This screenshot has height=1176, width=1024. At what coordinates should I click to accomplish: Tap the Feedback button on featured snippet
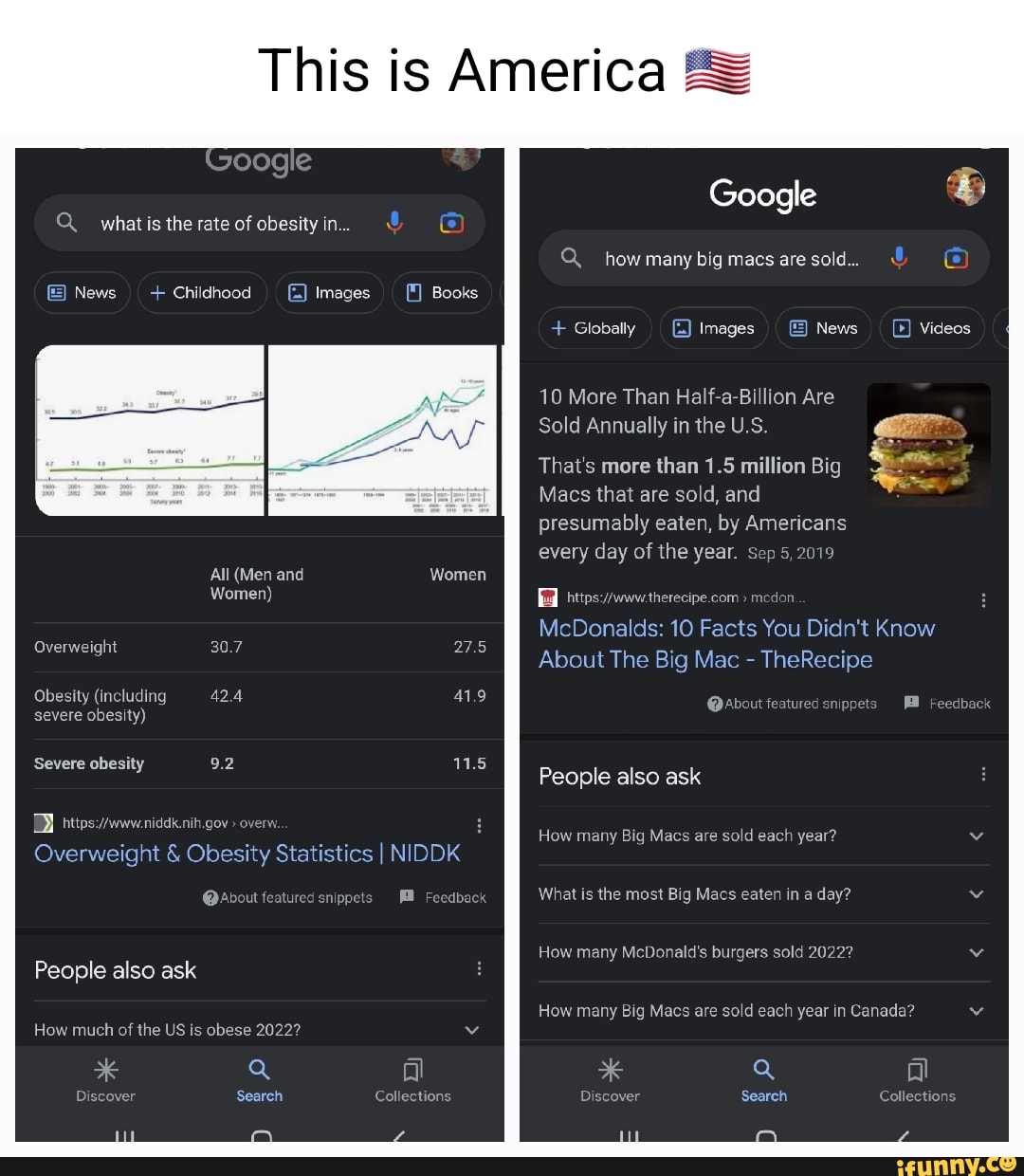tap(946, 703)
